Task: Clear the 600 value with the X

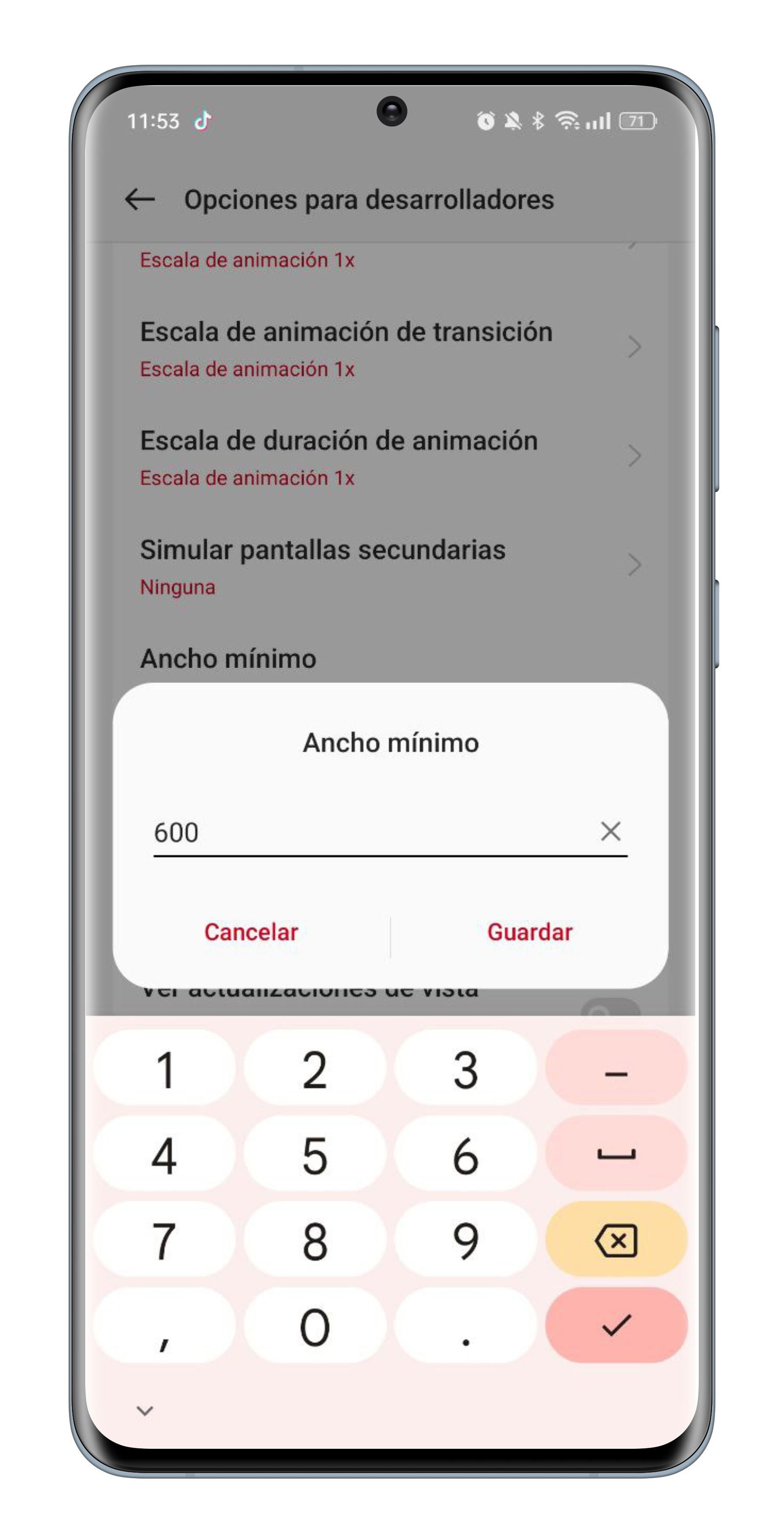Action: (x=610, y=831)
